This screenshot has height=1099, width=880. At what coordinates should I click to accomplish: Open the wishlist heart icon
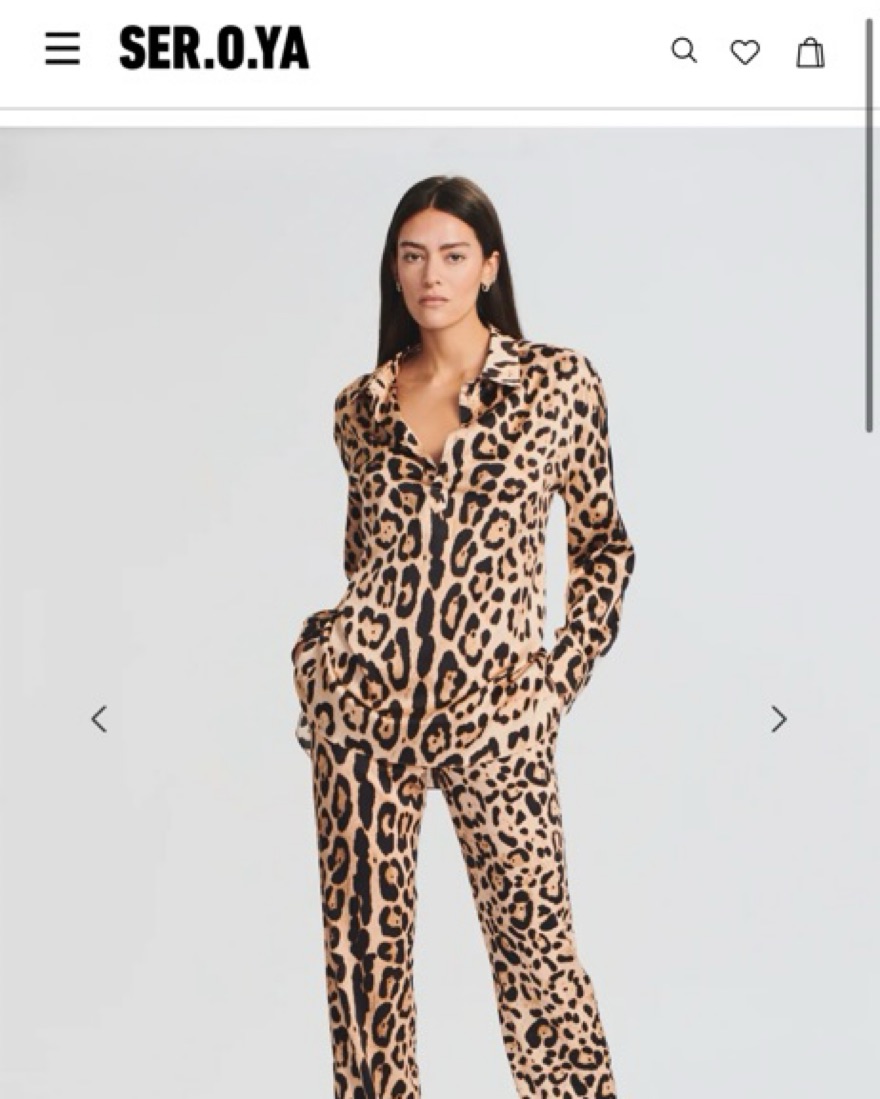click(x=745, y=52)
